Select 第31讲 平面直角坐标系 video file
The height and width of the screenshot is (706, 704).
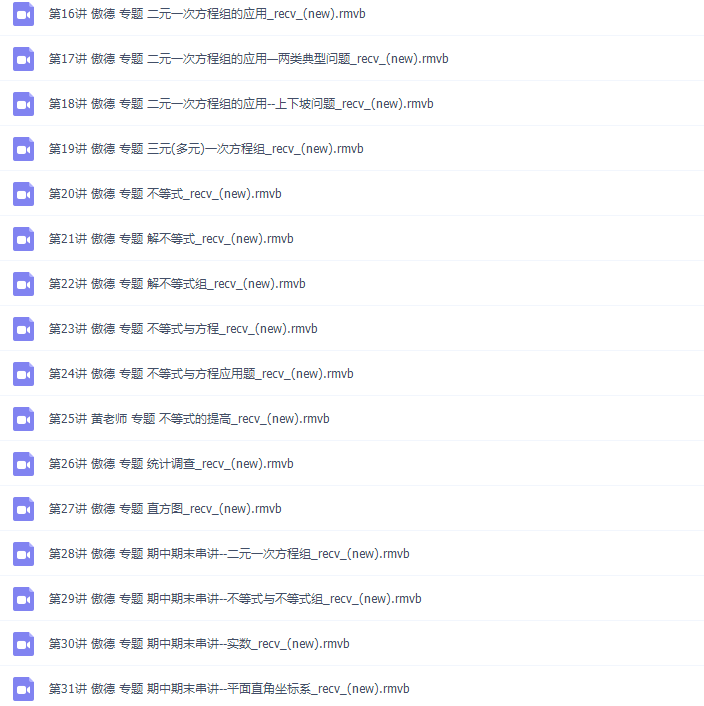(x=229, y=689)
